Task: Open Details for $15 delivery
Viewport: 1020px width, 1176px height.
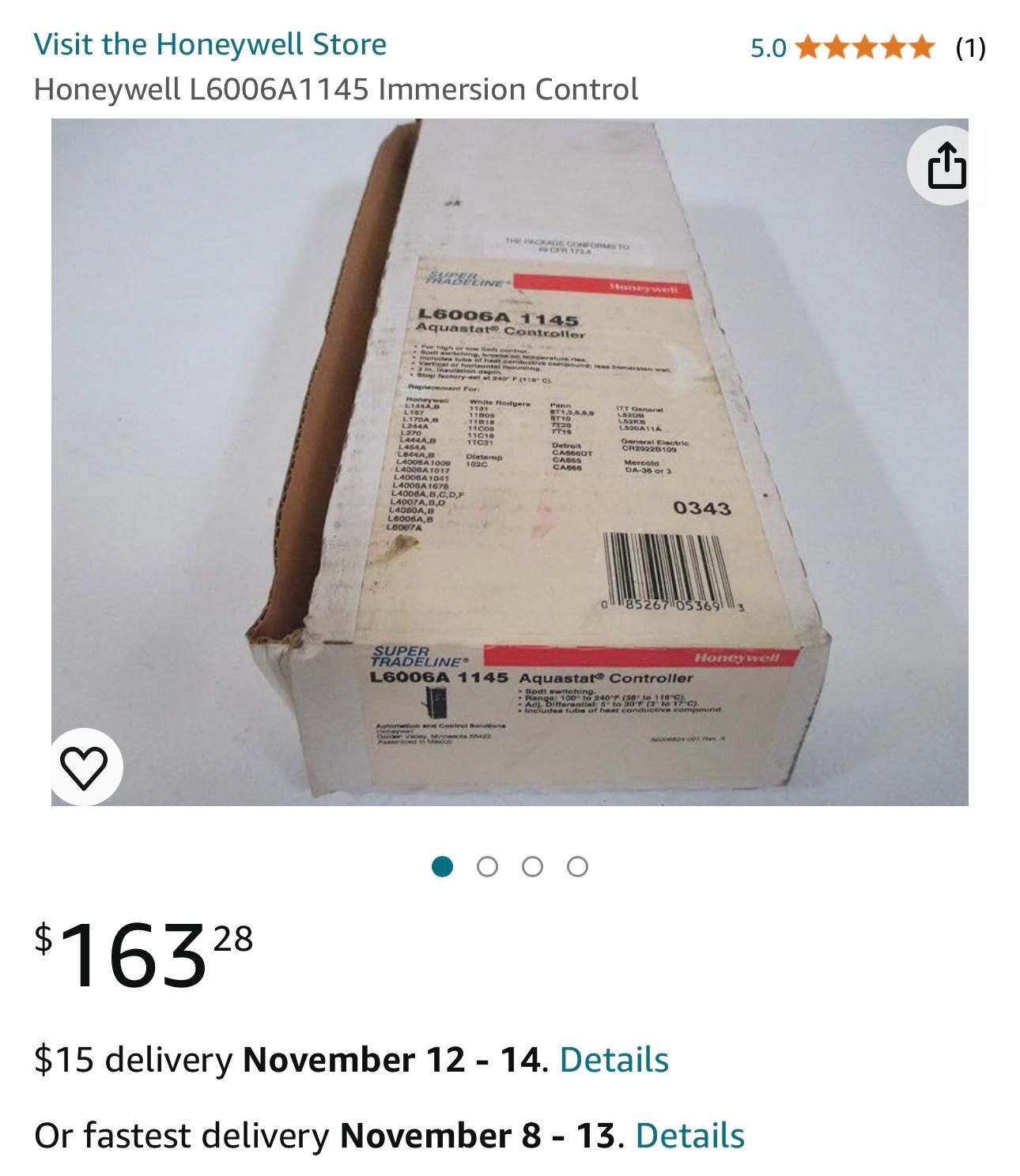Action: pos(614,1060)
